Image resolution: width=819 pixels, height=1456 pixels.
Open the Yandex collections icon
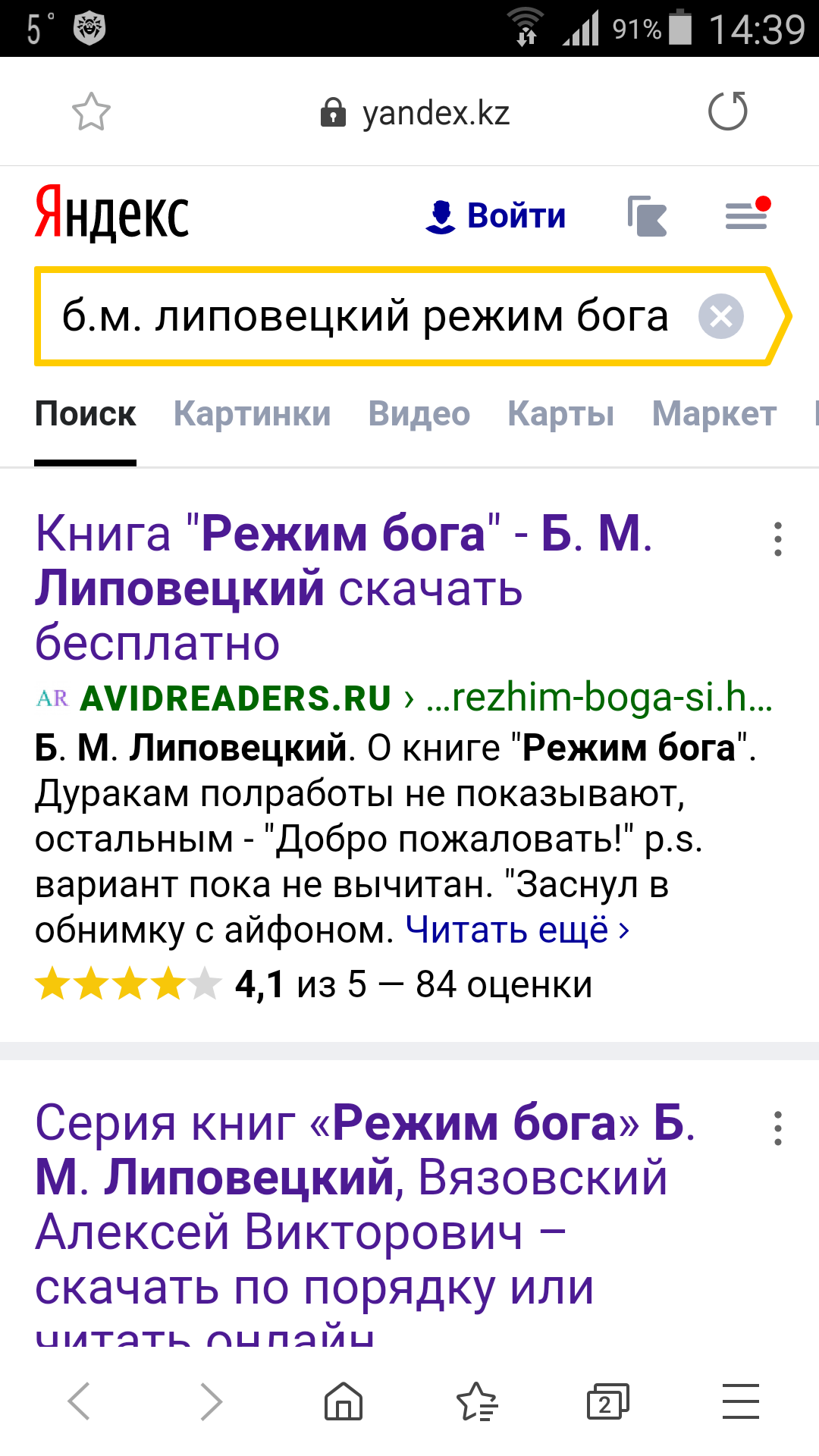point(647,216)
